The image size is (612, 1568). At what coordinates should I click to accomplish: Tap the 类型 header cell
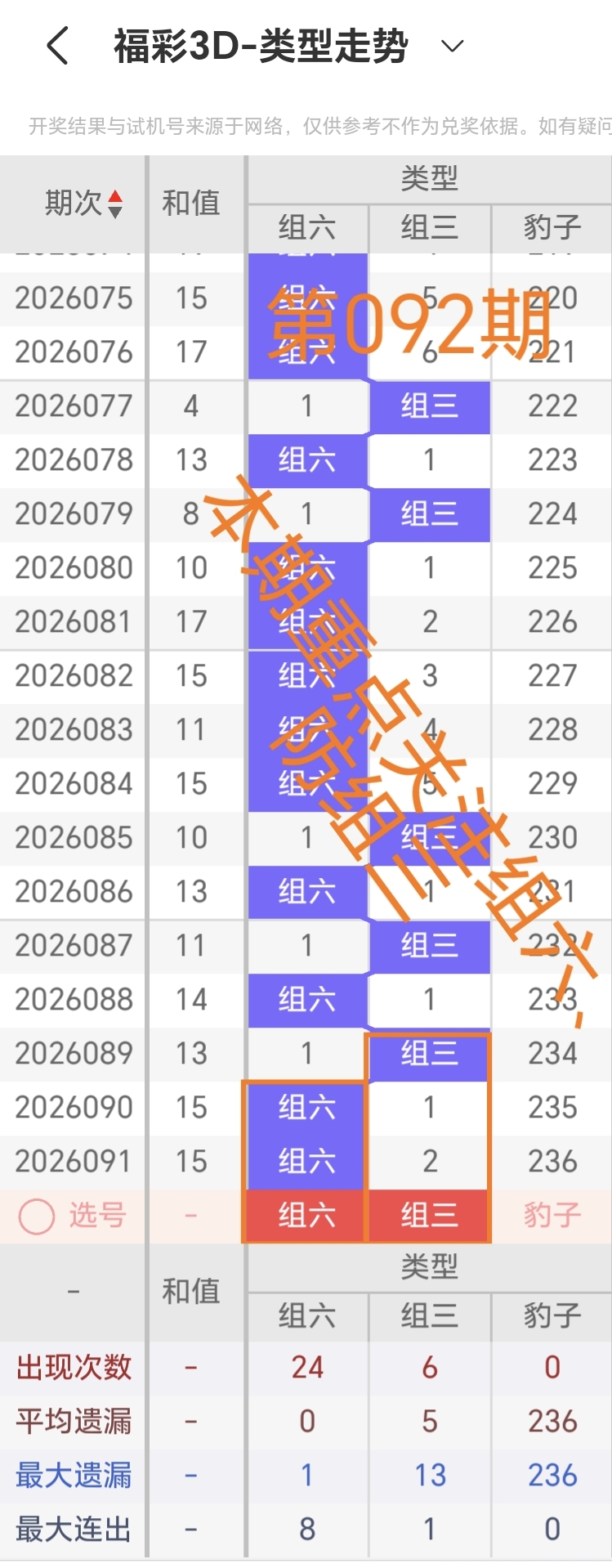point(429,178)
